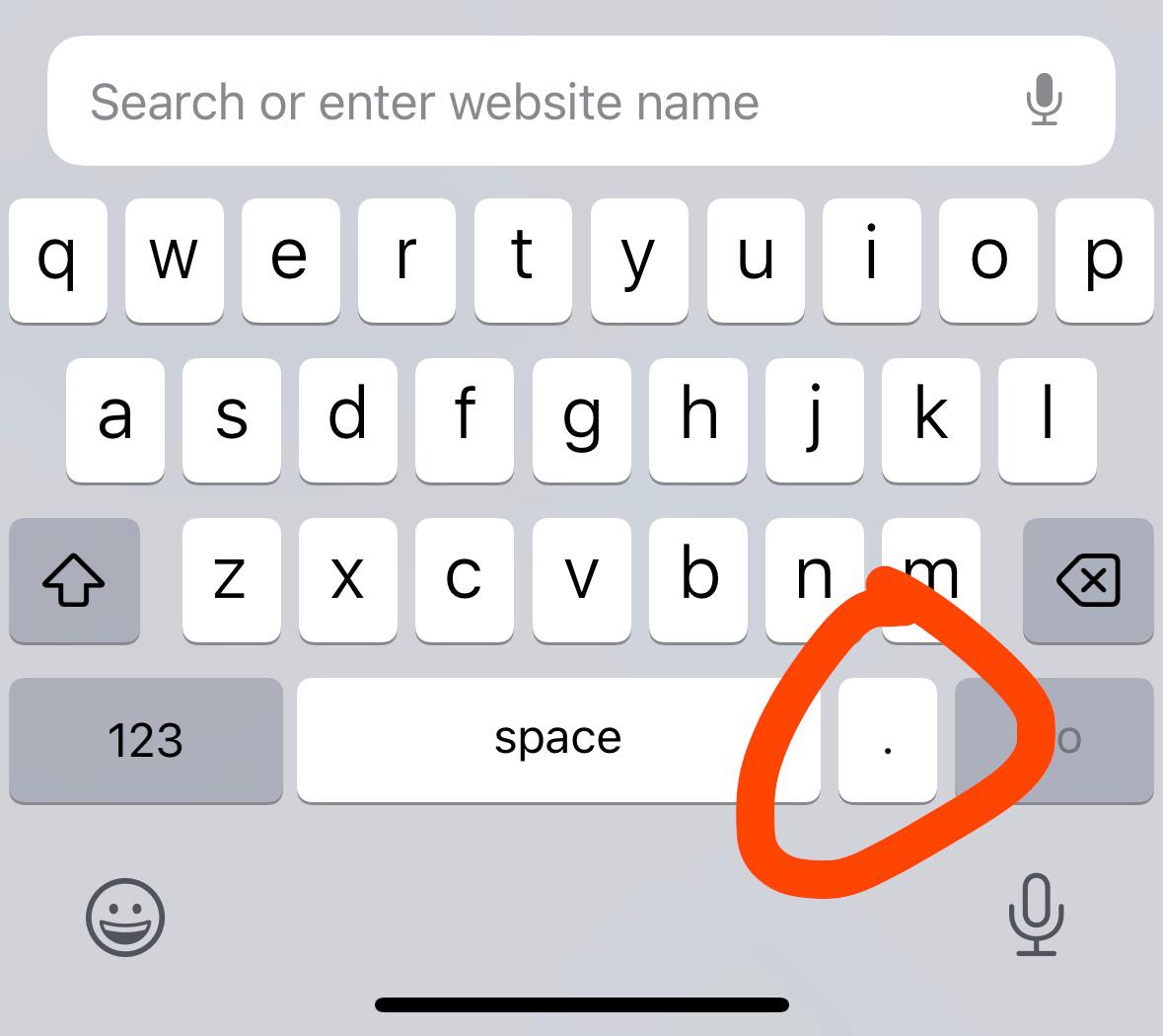Viewport: 1163px width, 1036px height.
Task: Type the letter g
Action: point(581,419)
